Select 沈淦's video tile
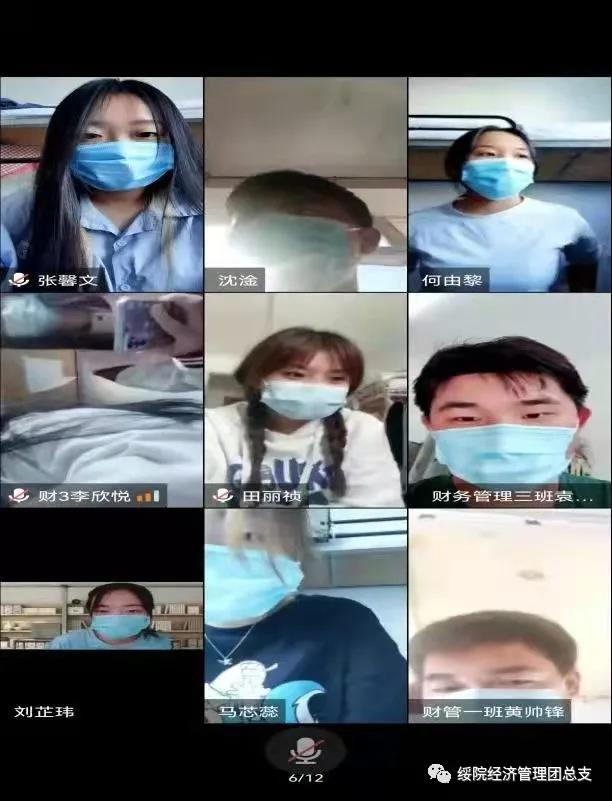This screenshot has height=801, width=612. click(305, 185)
